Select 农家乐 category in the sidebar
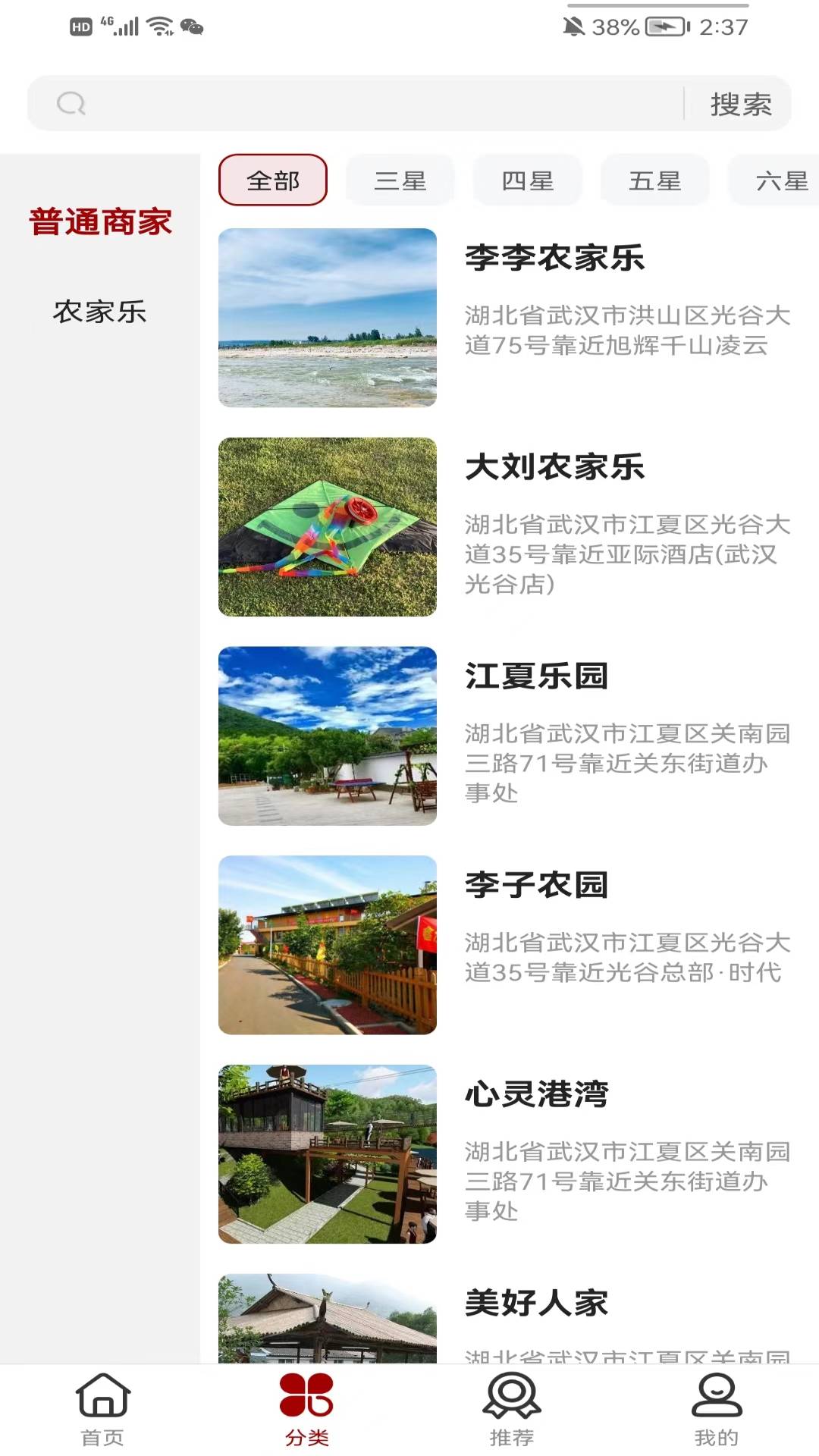Viewport: 819px width, 1456px height. (x=100, y=312)
